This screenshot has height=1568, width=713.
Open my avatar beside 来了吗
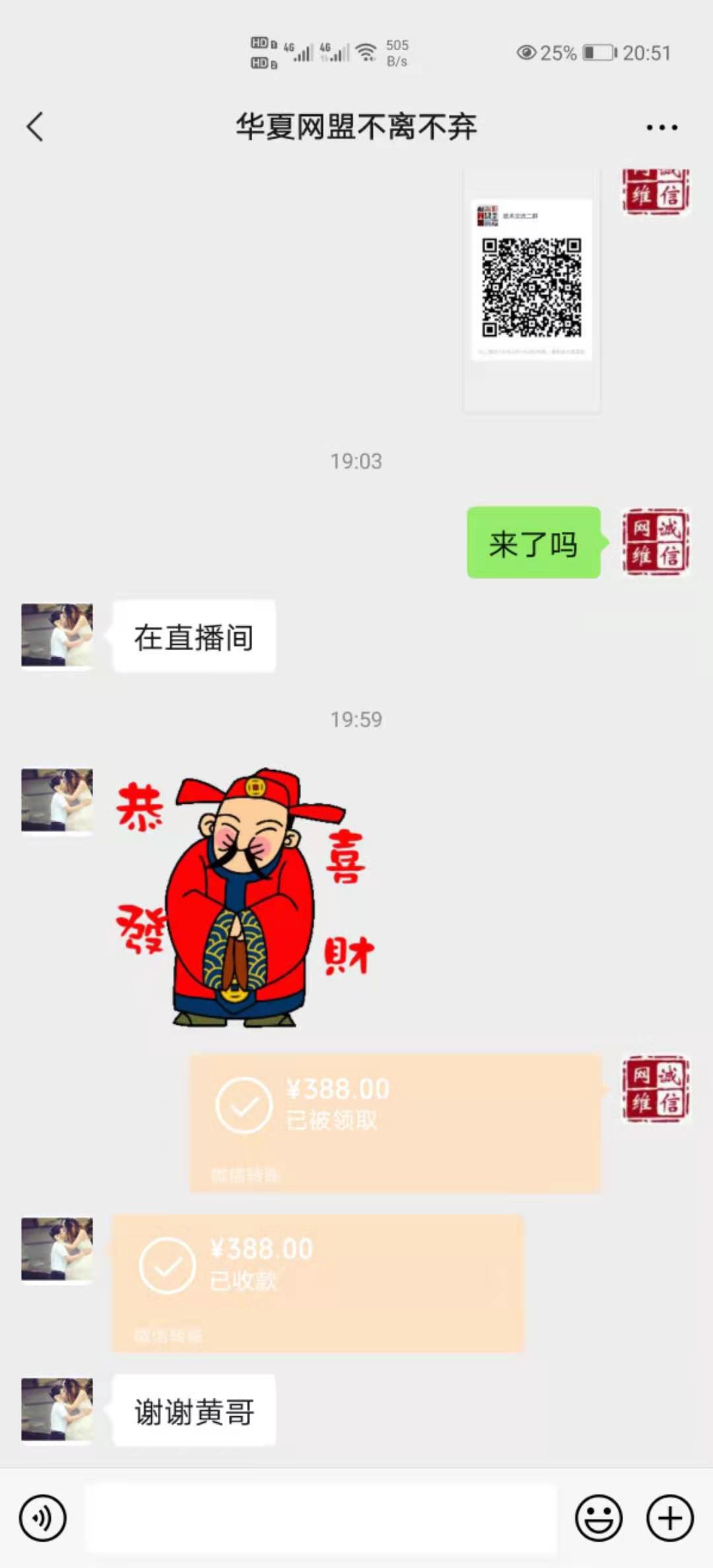coord(656,542)
